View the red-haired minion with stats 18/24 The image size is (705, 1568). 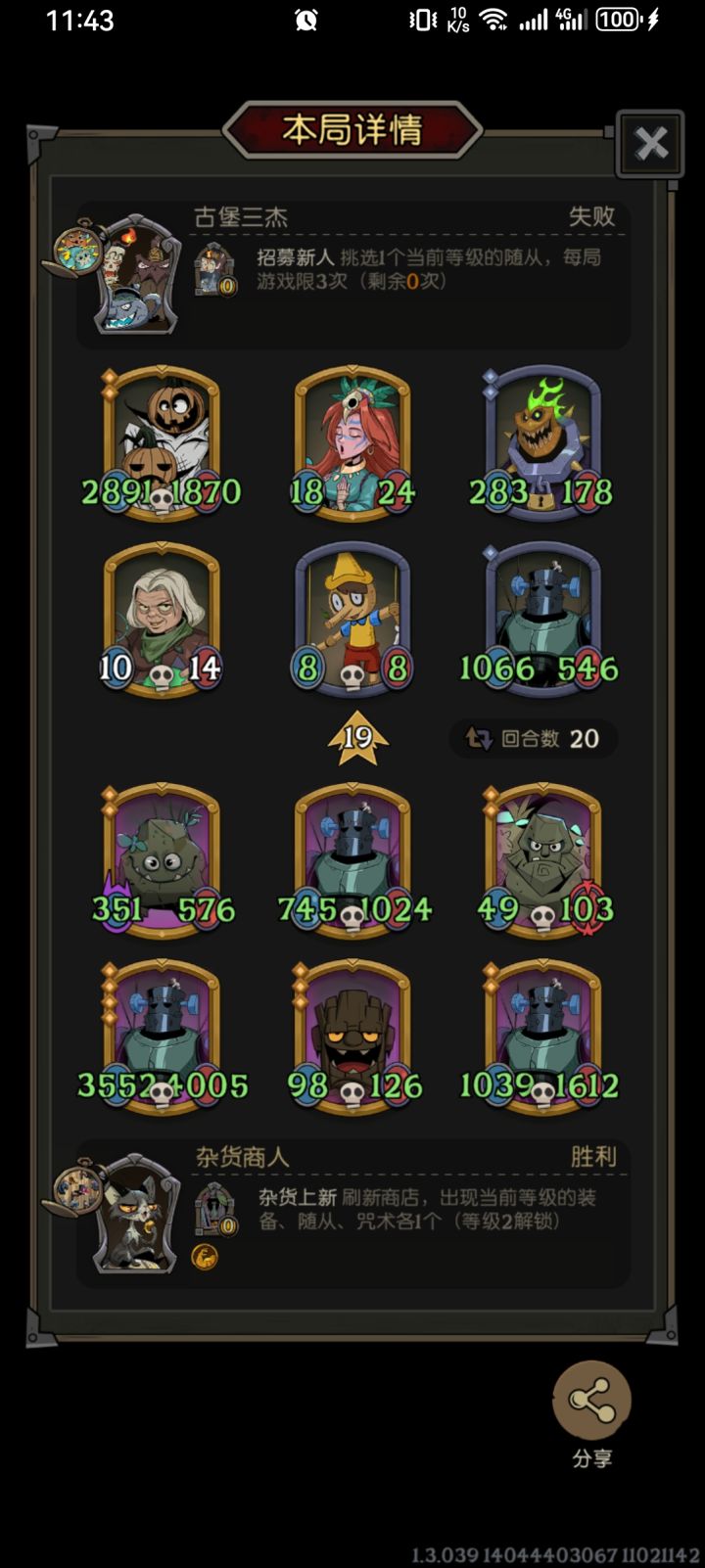(x=352, y=443)
